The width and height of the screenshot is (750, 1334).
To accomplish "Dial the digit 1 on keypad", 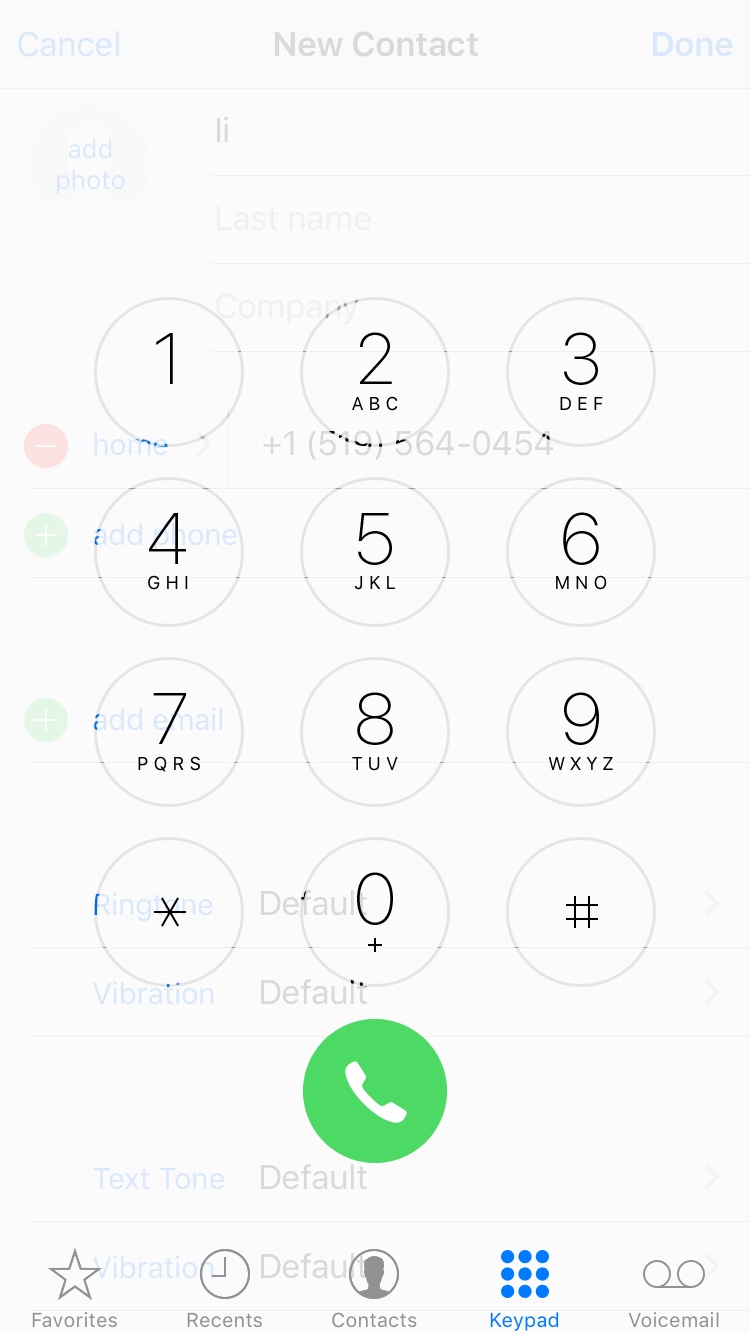I will pos(169,372).
